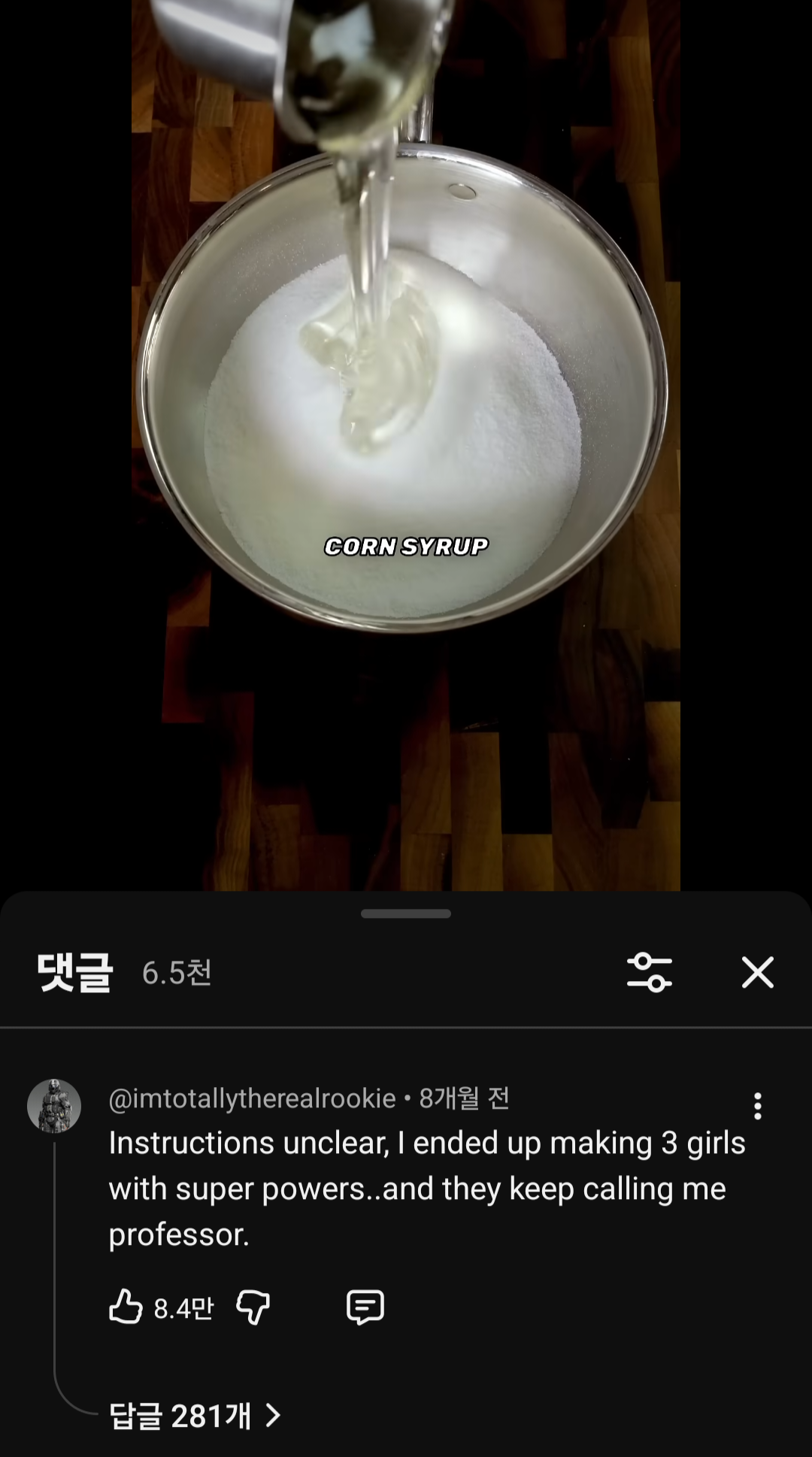Open comment sort options

[x=650, y=972]
